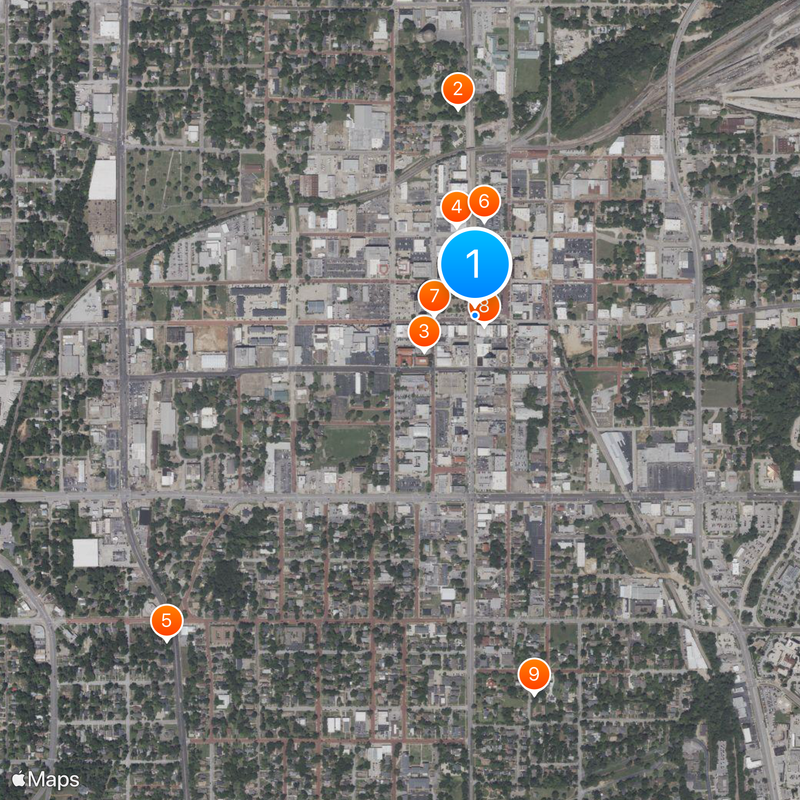Tap map pin number 2
The image size is (800, 800).
point(458,90)
